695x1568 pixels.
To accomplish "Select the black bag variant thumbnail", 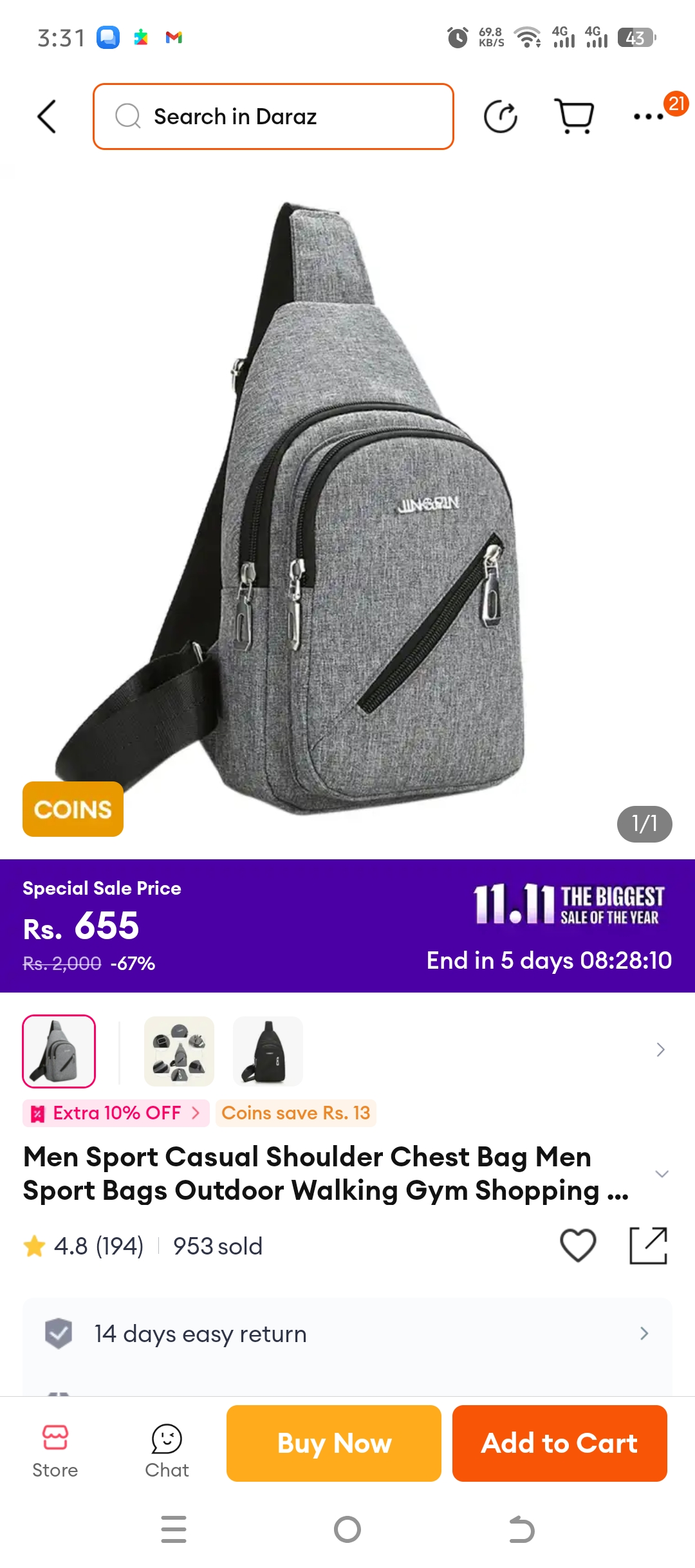I will point(268,1051).
